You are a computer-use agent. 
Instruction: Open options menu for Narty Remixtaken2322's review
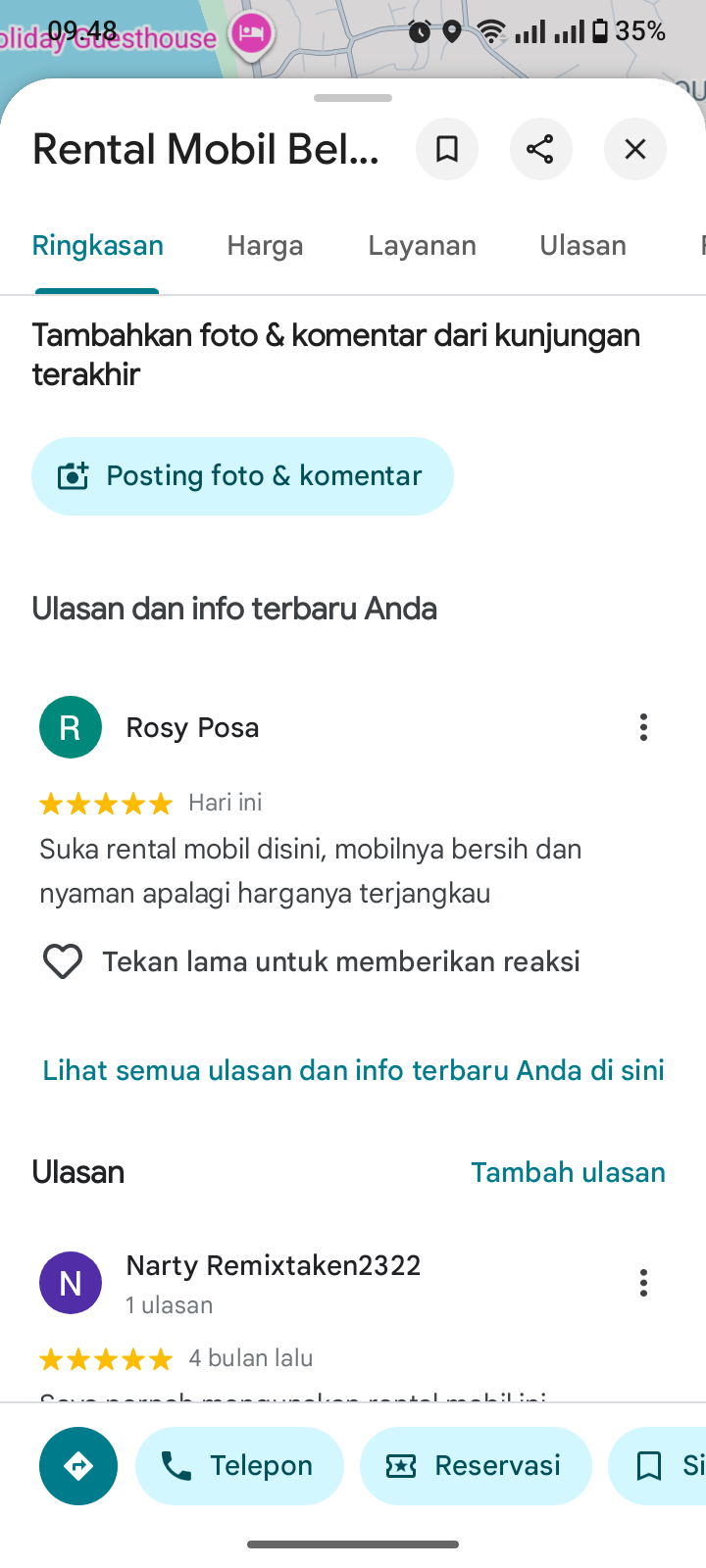[x=643, y=1283]
